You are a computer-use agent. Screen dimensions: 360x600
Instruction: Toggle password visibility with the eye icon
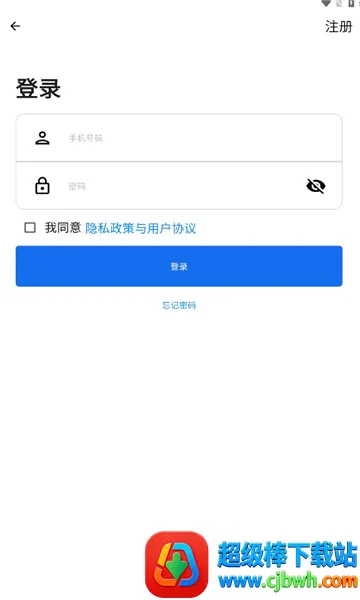(x=316, y=186)
